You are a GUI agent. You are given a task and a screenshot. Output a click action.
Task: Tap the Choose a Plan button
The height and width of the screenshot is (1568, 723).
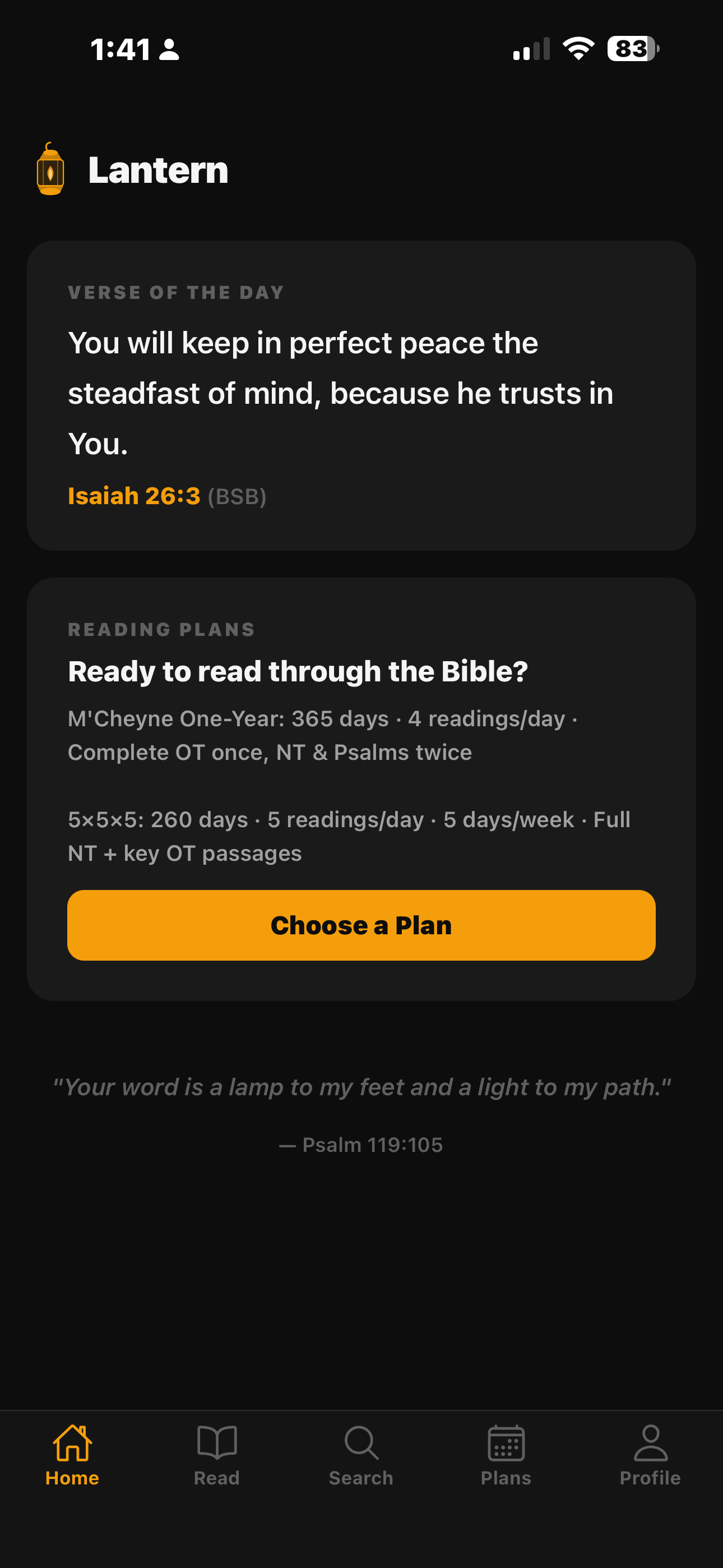tap(361, 925)
